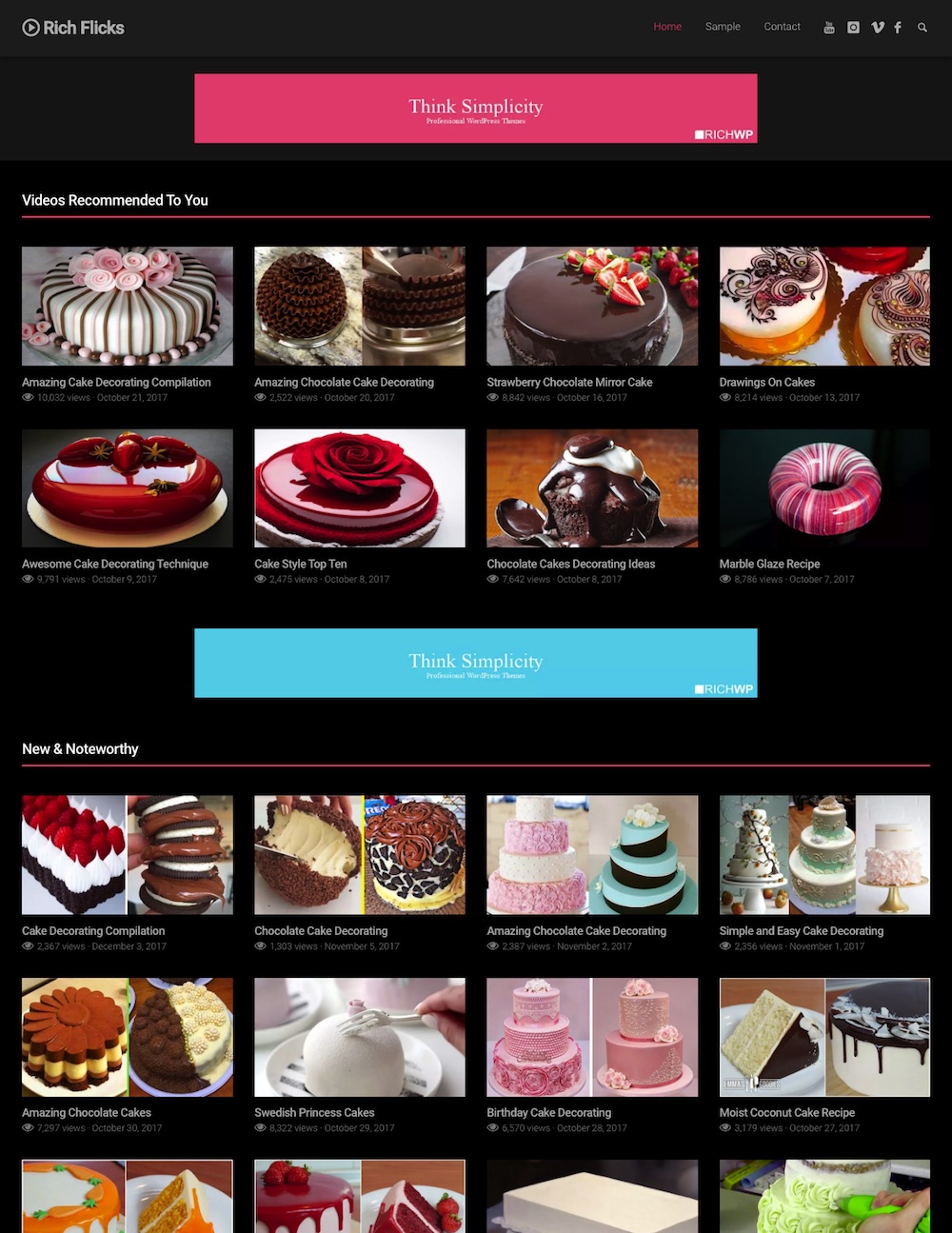Watch Cake Style Top Ten

[x=360, y=487]
